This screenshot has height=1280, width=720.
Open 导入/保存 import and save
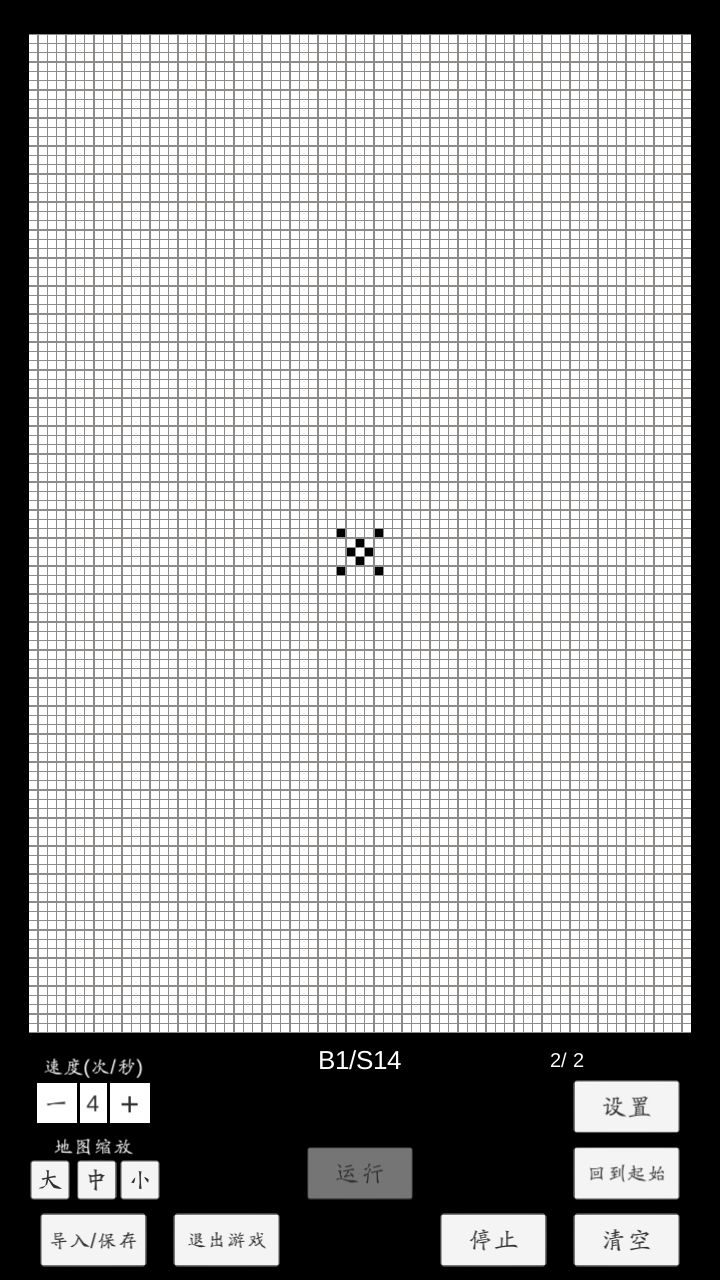[x=93, y=1240]
